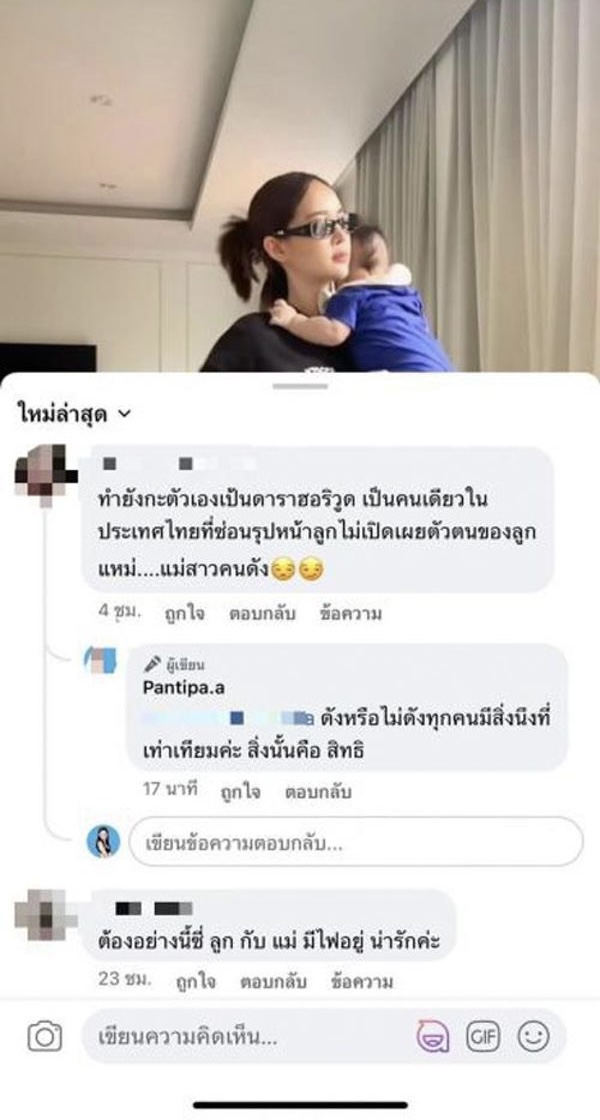The height and width of the screenshot is (1120, 600).
Task: Open the GIF picker
Action: tap(483, 1037)
